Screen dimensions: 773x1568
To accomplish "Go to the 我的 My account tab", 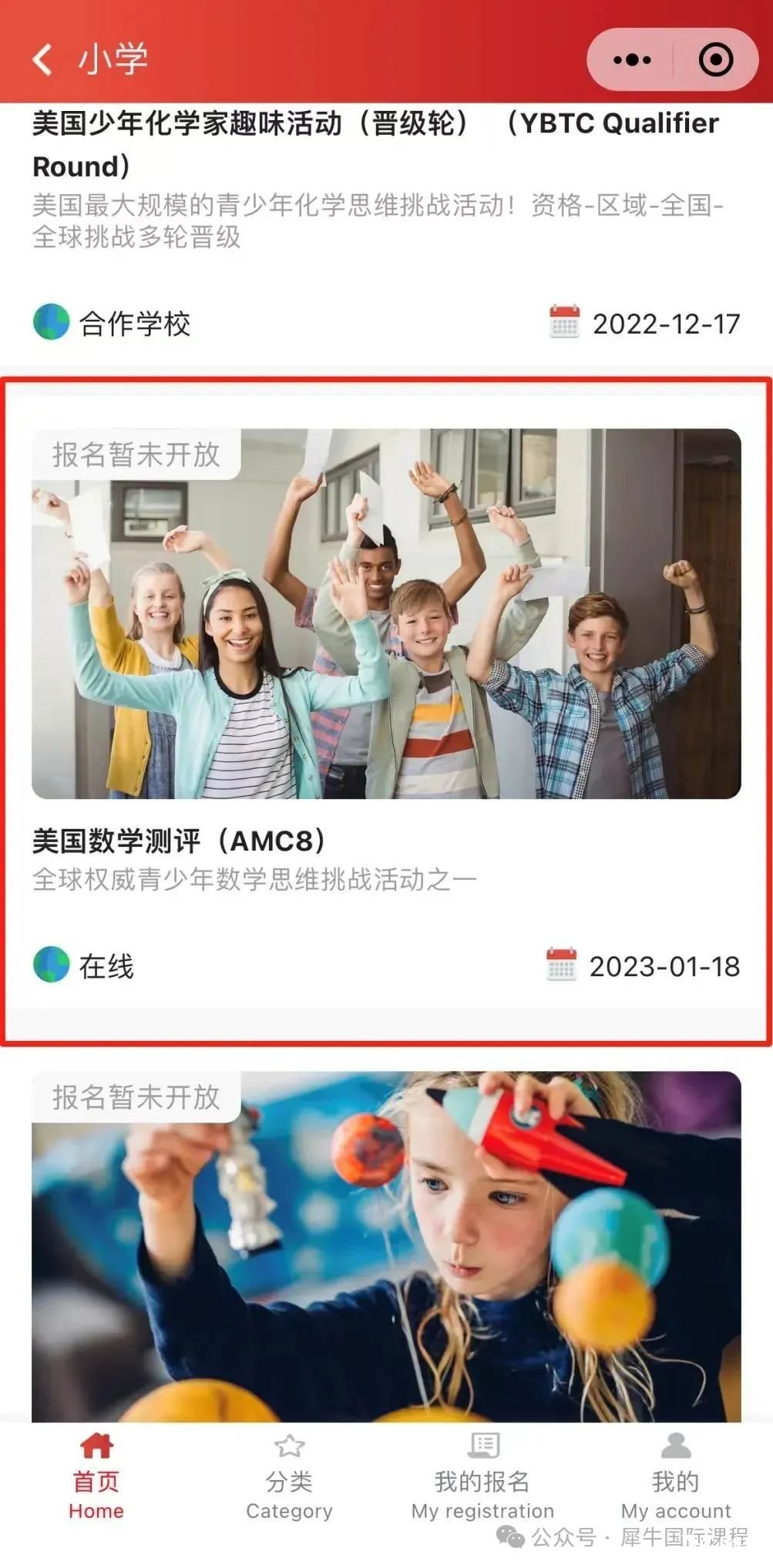I will coord(675,1478).
